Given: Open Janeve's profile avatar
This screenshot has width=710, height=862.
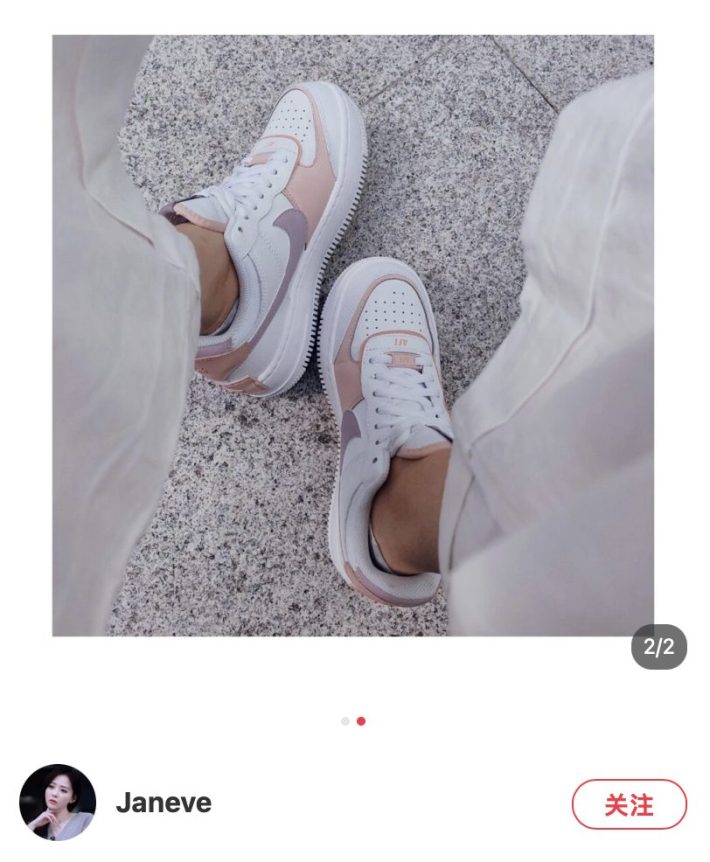Looking at the screenshot, I should point(58,803).
